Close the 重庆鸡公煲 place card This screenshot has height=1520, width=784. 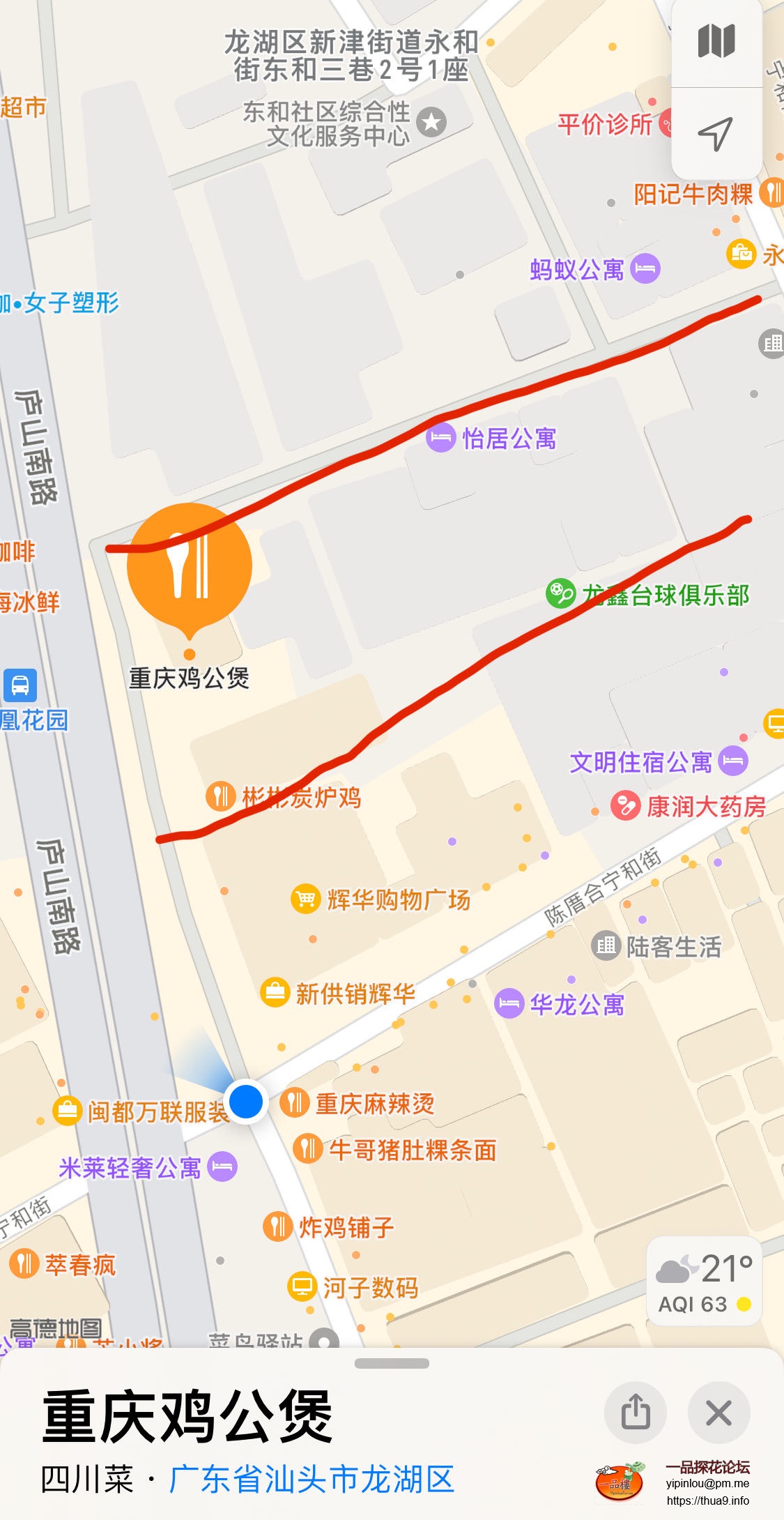[718, 1413]
